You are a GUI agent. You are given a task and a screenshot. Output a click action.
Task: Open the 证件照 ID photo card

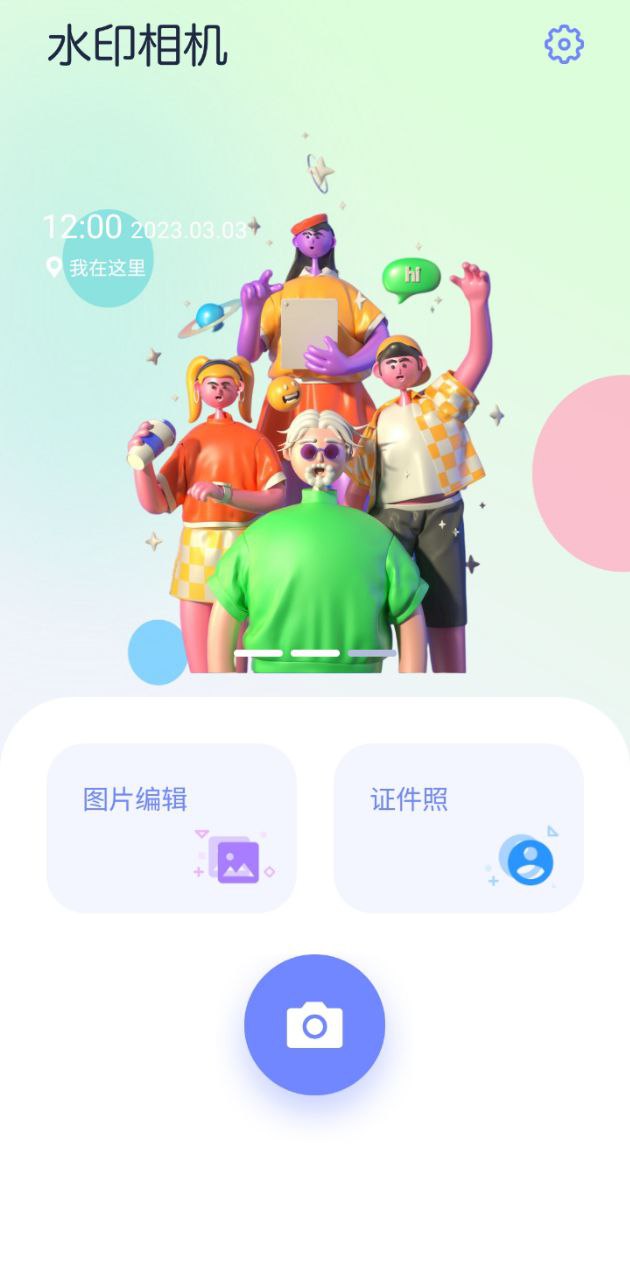click(x=458, y=827)
